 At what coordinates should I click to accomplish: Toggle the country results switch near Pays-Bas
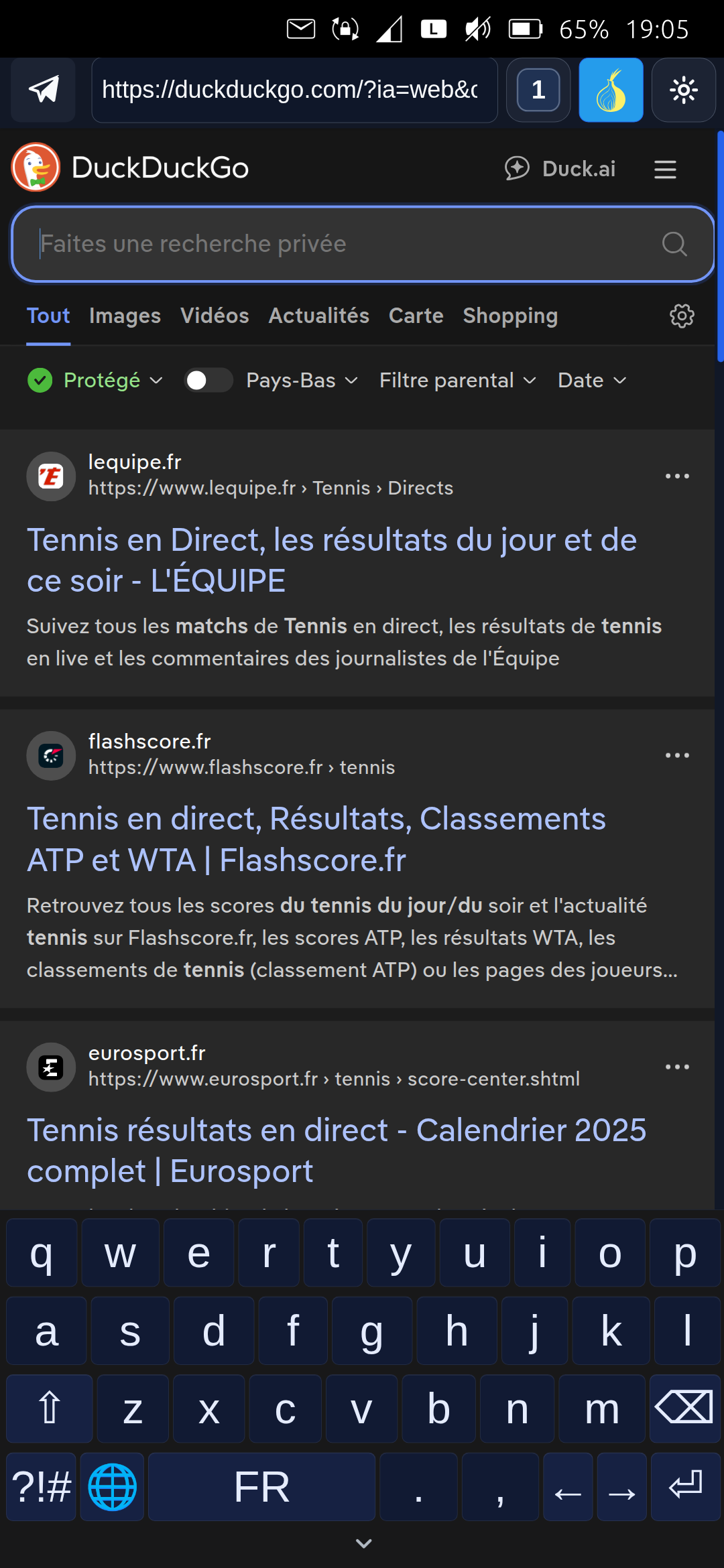pyautogui.click(x=208, y=380)
